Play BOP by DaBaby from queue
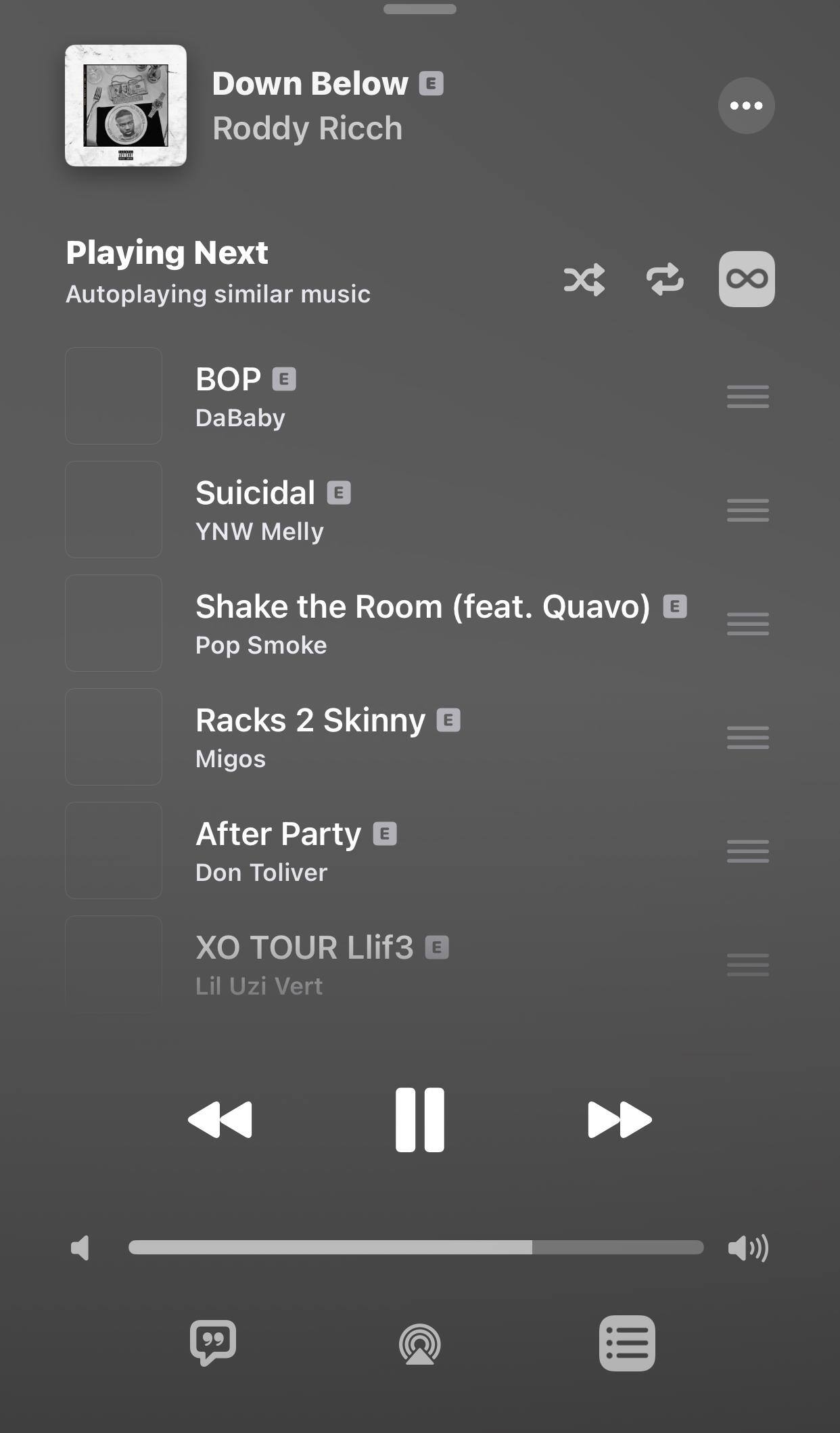Viewport: 840px width, 1433px height. click(x=379, y=396)
